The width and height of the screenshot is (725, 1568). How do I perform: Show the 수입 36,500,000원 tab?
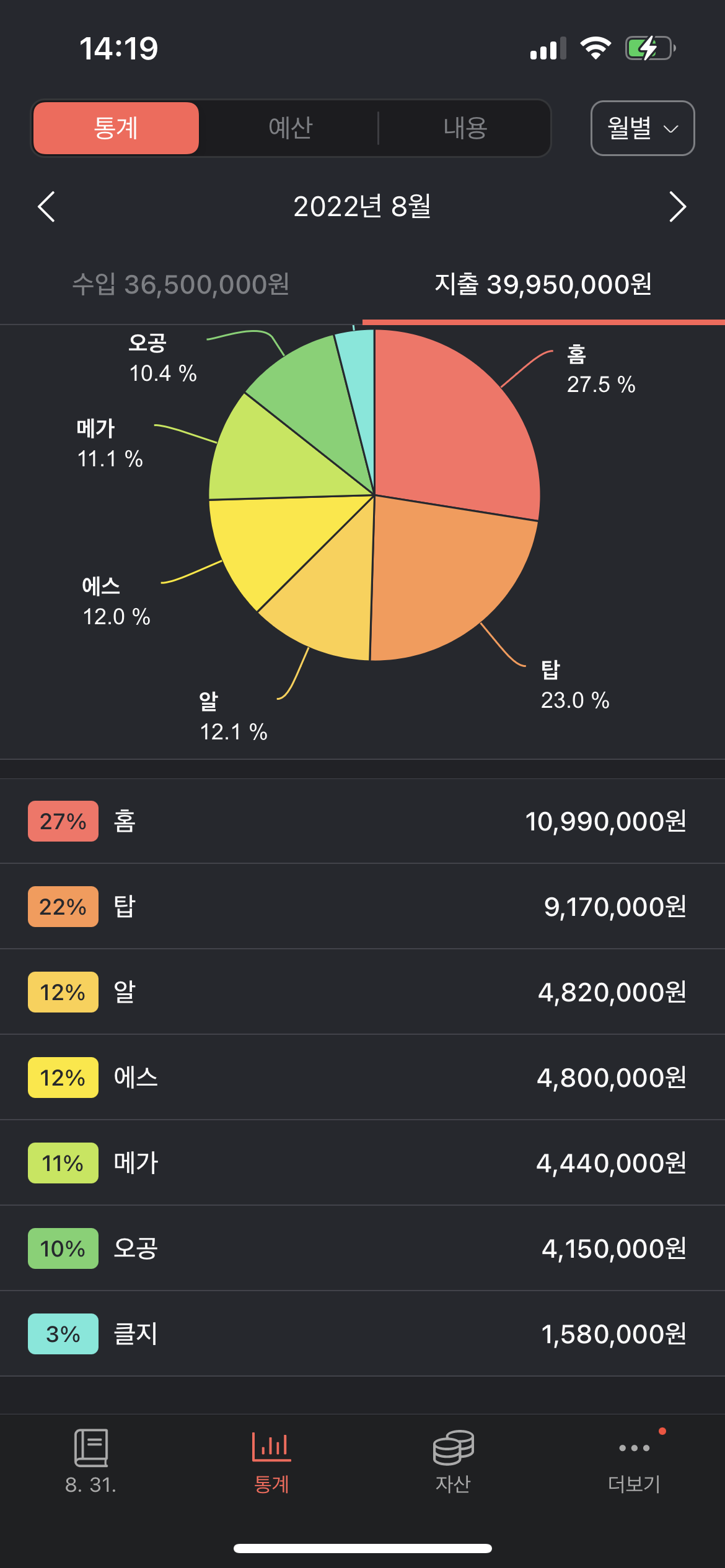tap(181, 285)
